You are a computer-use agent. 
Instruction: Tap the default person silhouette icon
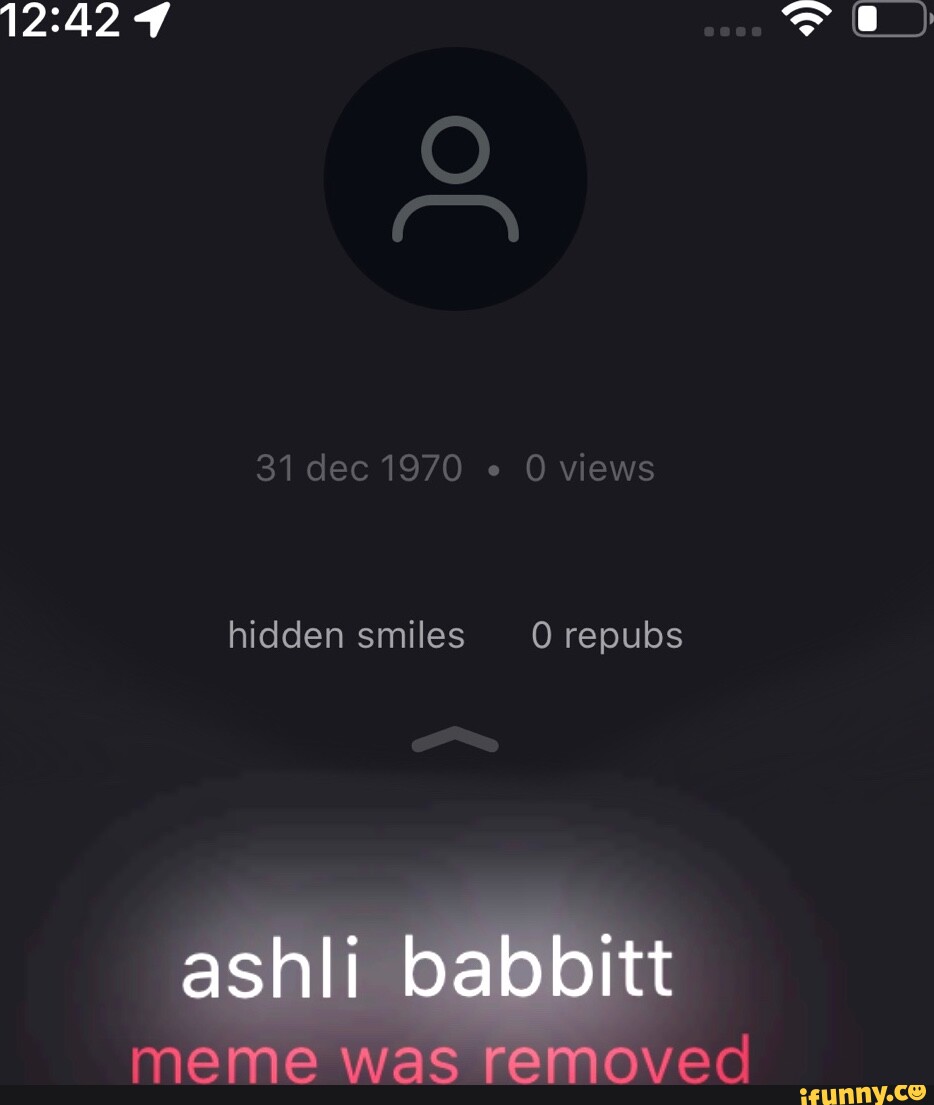point(455,178)
